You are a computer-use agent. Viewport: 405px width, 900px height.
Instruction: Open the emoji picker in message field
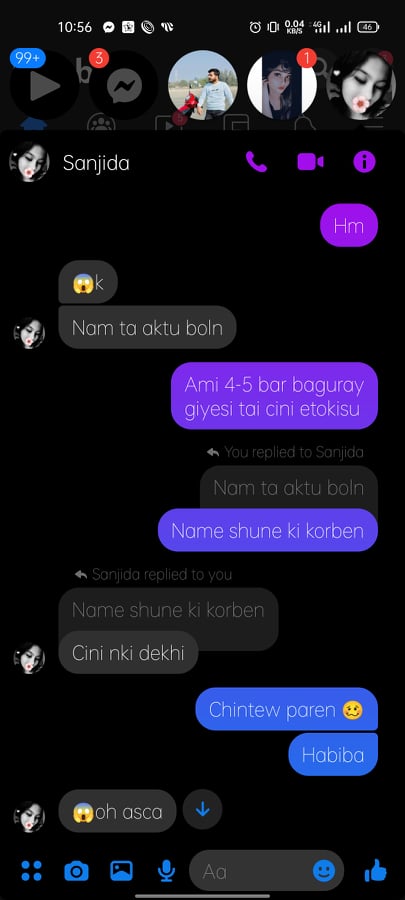pos(324,871)
